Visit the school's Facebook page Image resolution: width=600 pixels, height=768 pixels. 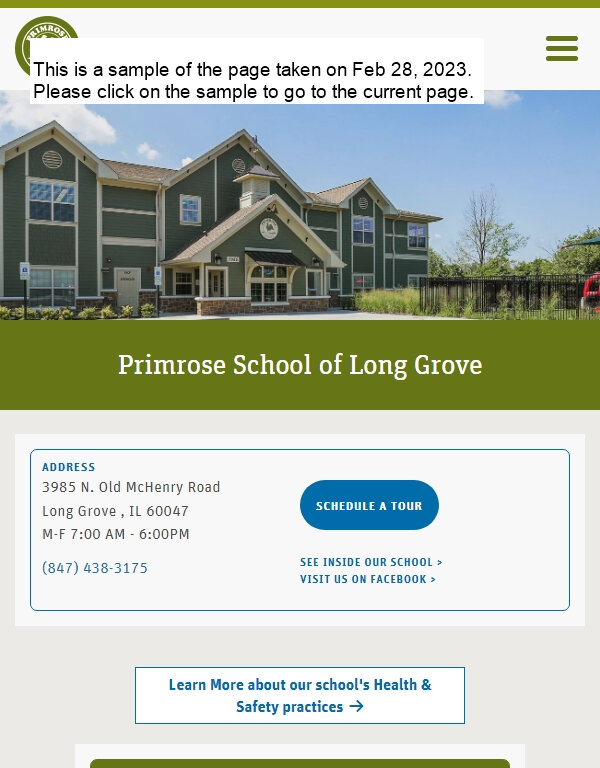pyautogui.click(x=368, y=579)
